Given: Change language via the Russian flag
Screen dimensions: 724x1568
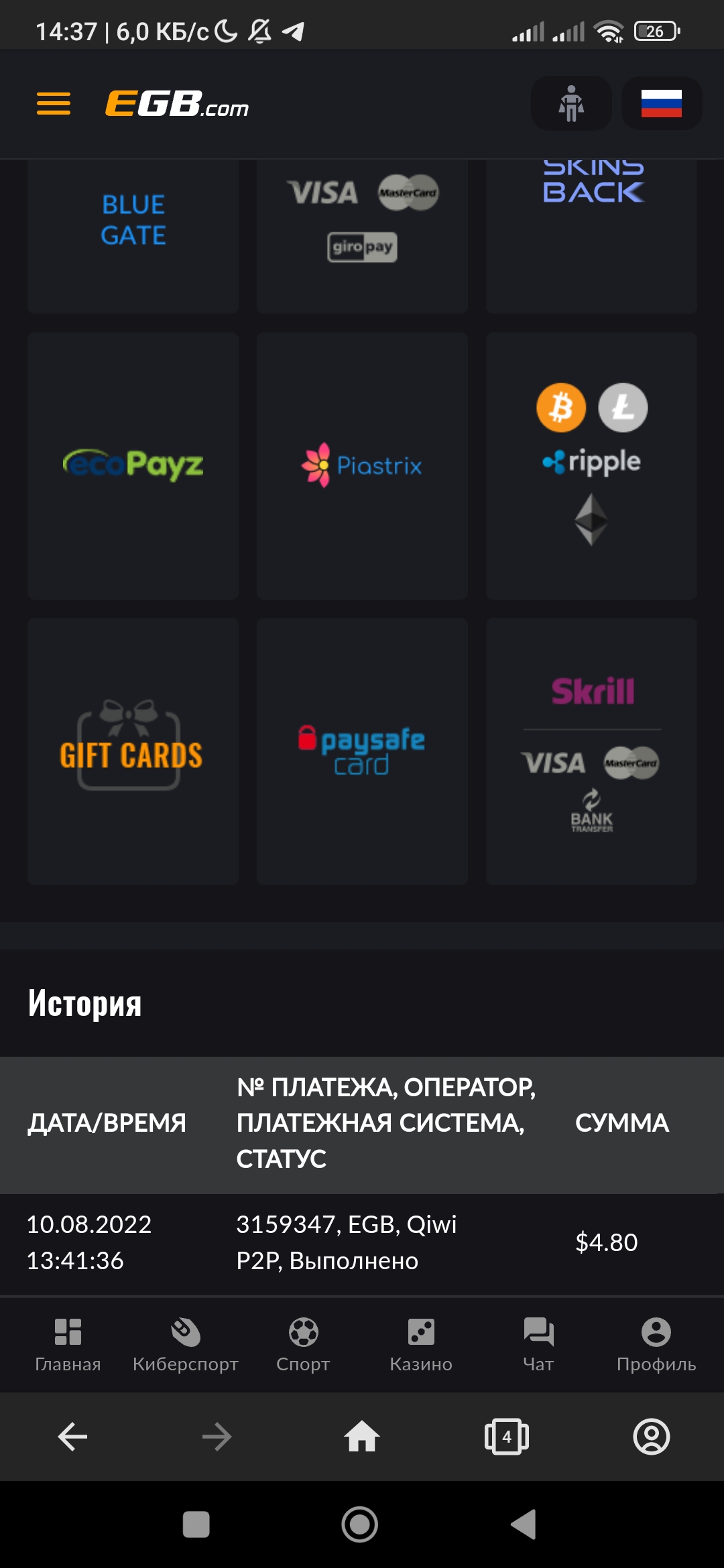Looking at the screenshot, I should [x=662, y=104].
